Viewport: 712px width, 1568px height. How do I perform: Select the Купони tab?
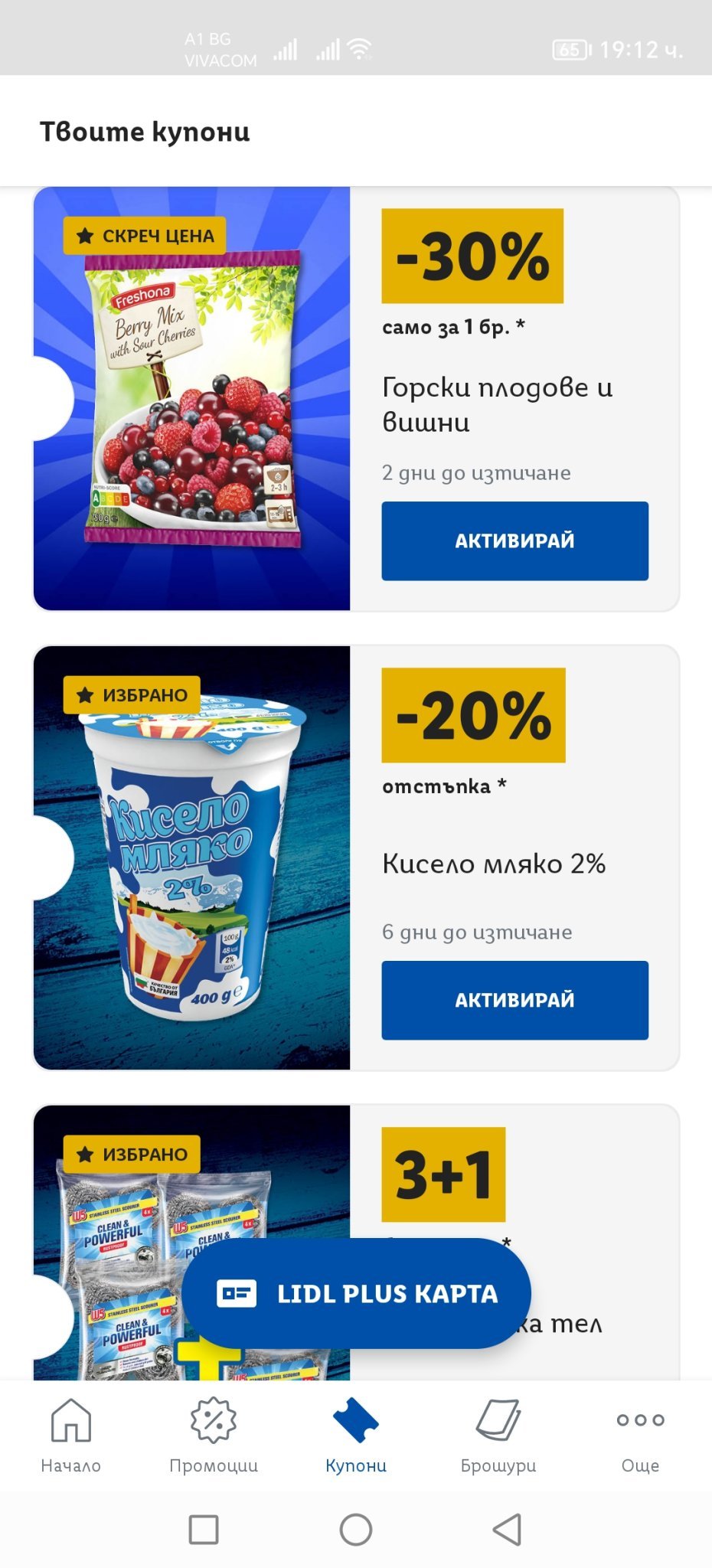356,1435
